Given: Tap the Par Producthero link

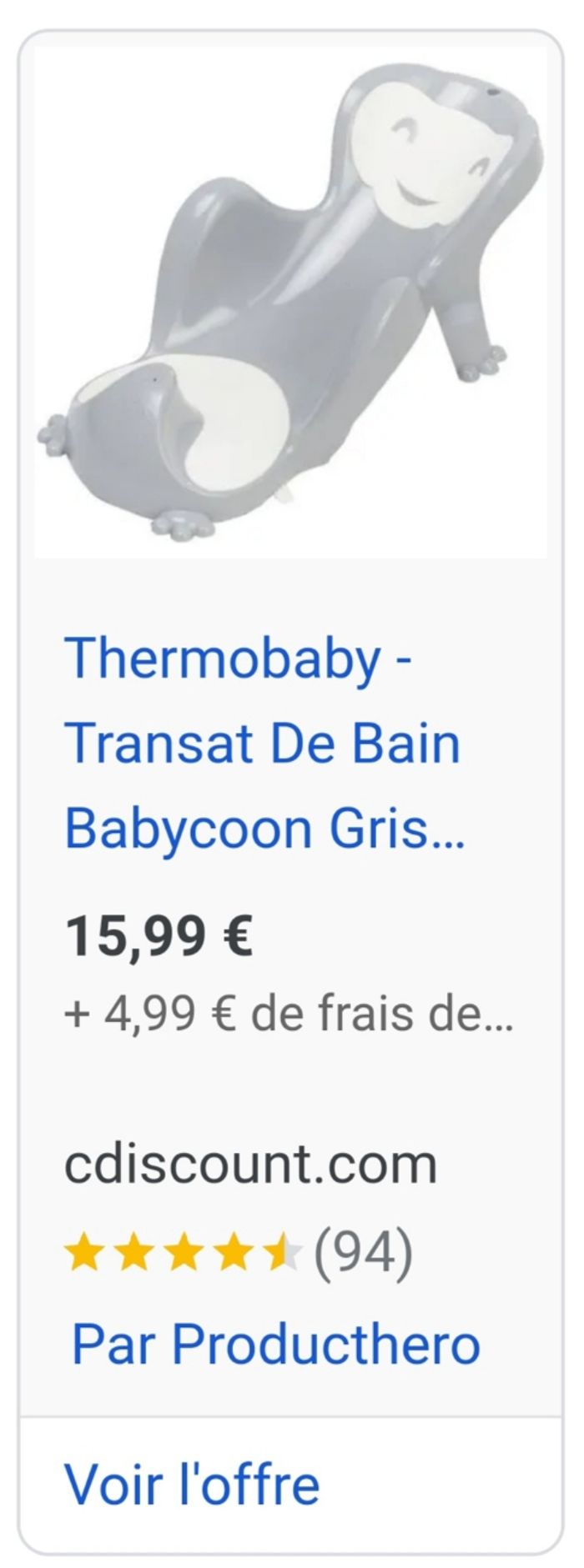Looking at the screenshot, I should click(x=276, y=1344).
